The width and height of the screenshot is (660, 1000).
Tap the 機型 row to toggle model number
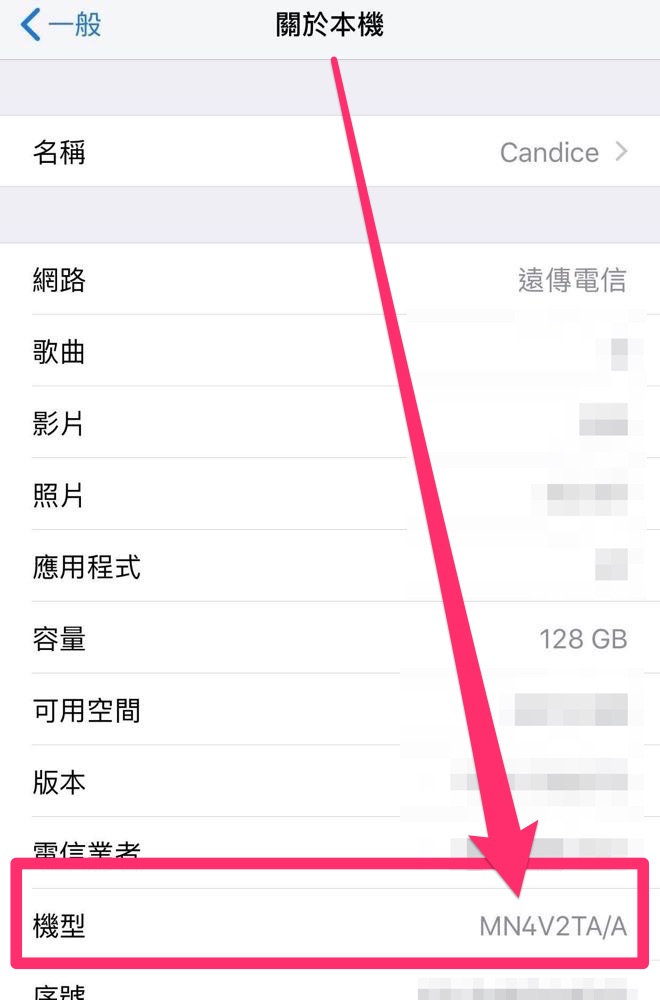coord(330,926)
